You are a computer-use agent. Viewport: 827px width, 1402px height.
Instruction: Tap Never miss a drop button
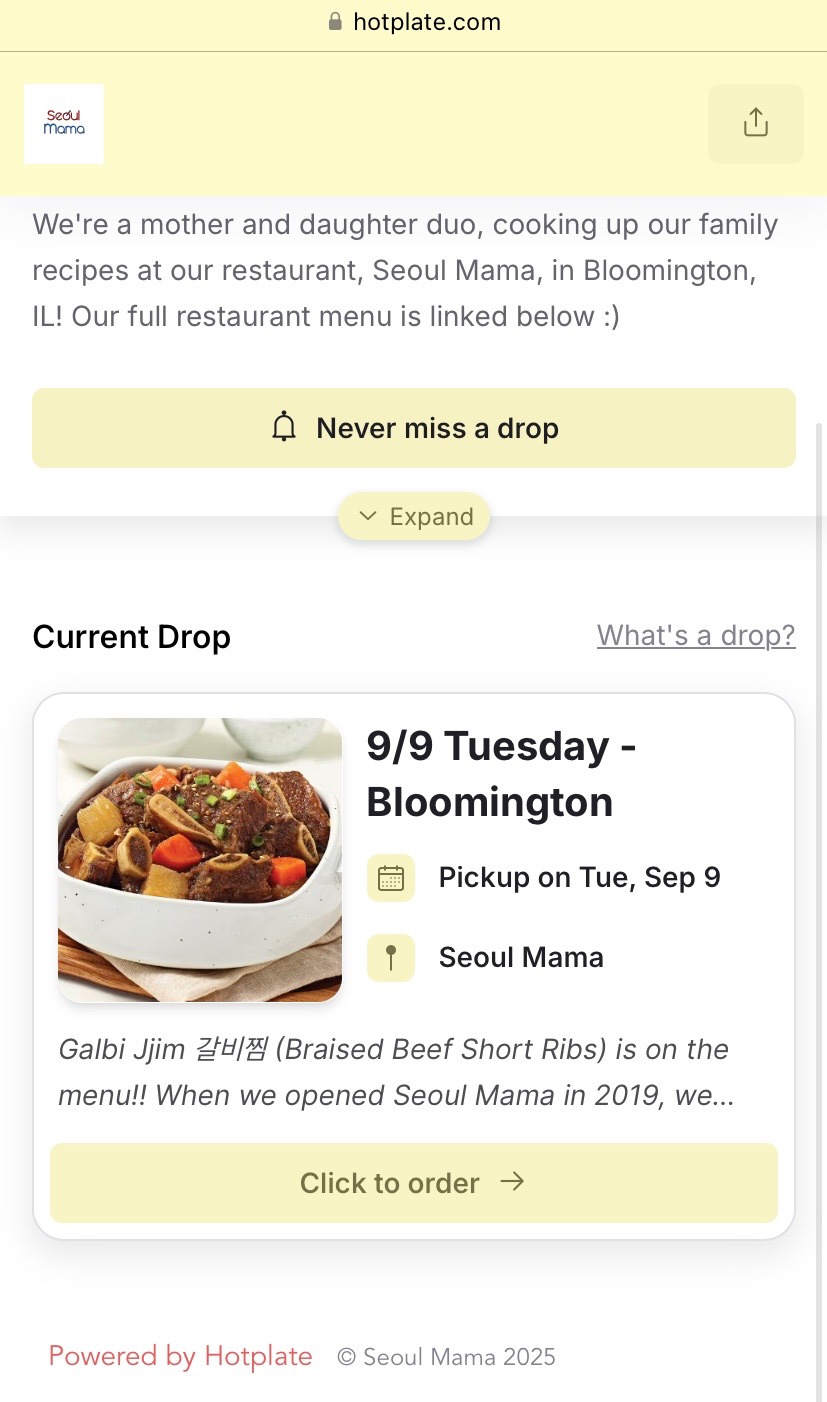[413, 428]
